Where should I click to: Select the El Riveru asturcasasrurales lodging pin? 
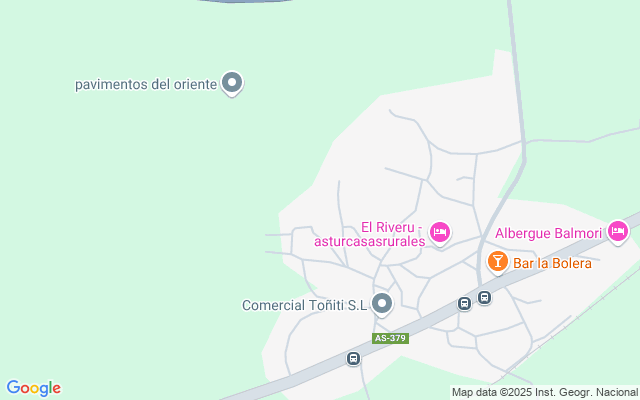click(x=439, y=233)
